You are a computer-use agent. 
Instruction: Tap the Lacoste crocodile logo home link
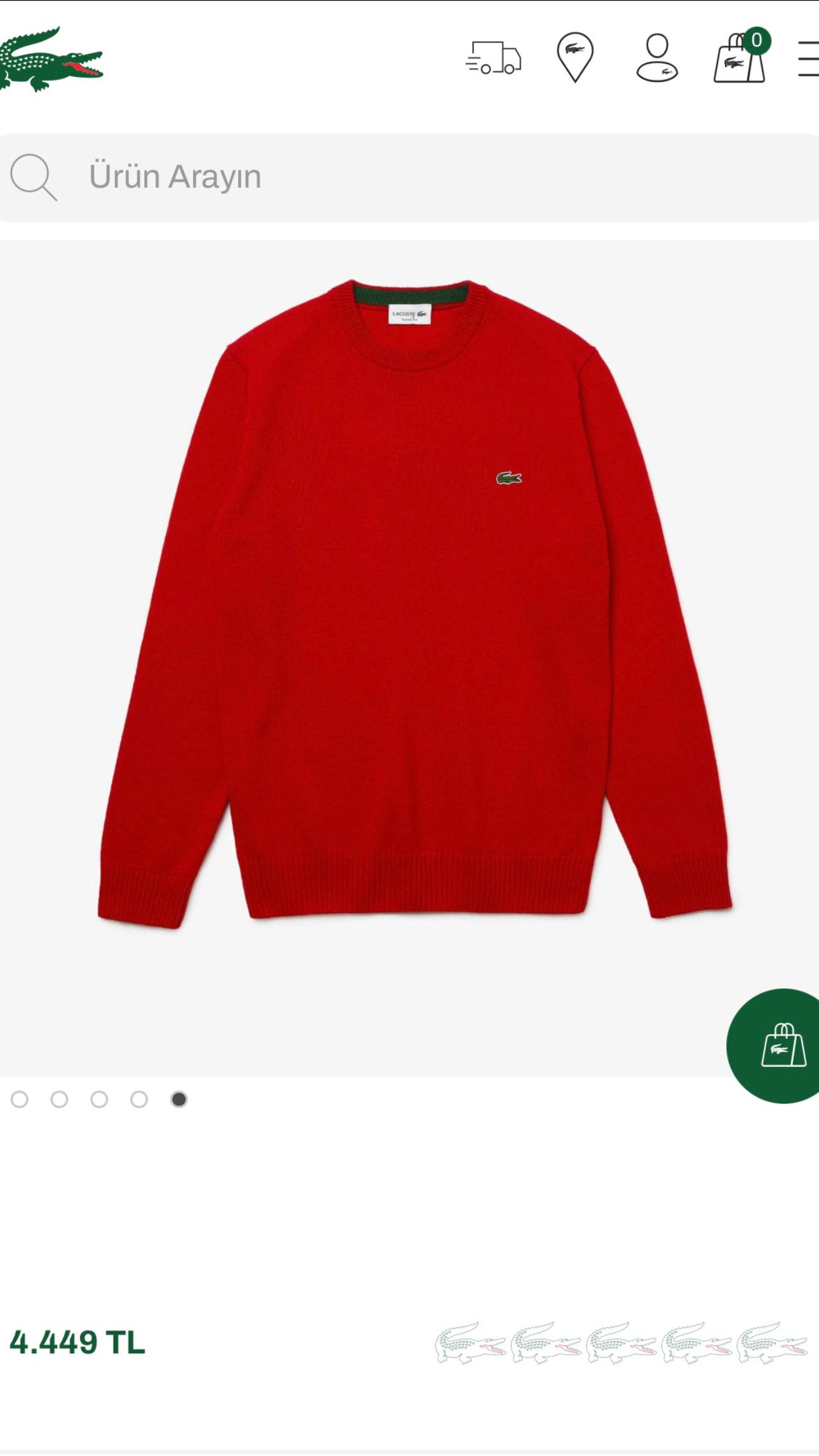[51, 59]
